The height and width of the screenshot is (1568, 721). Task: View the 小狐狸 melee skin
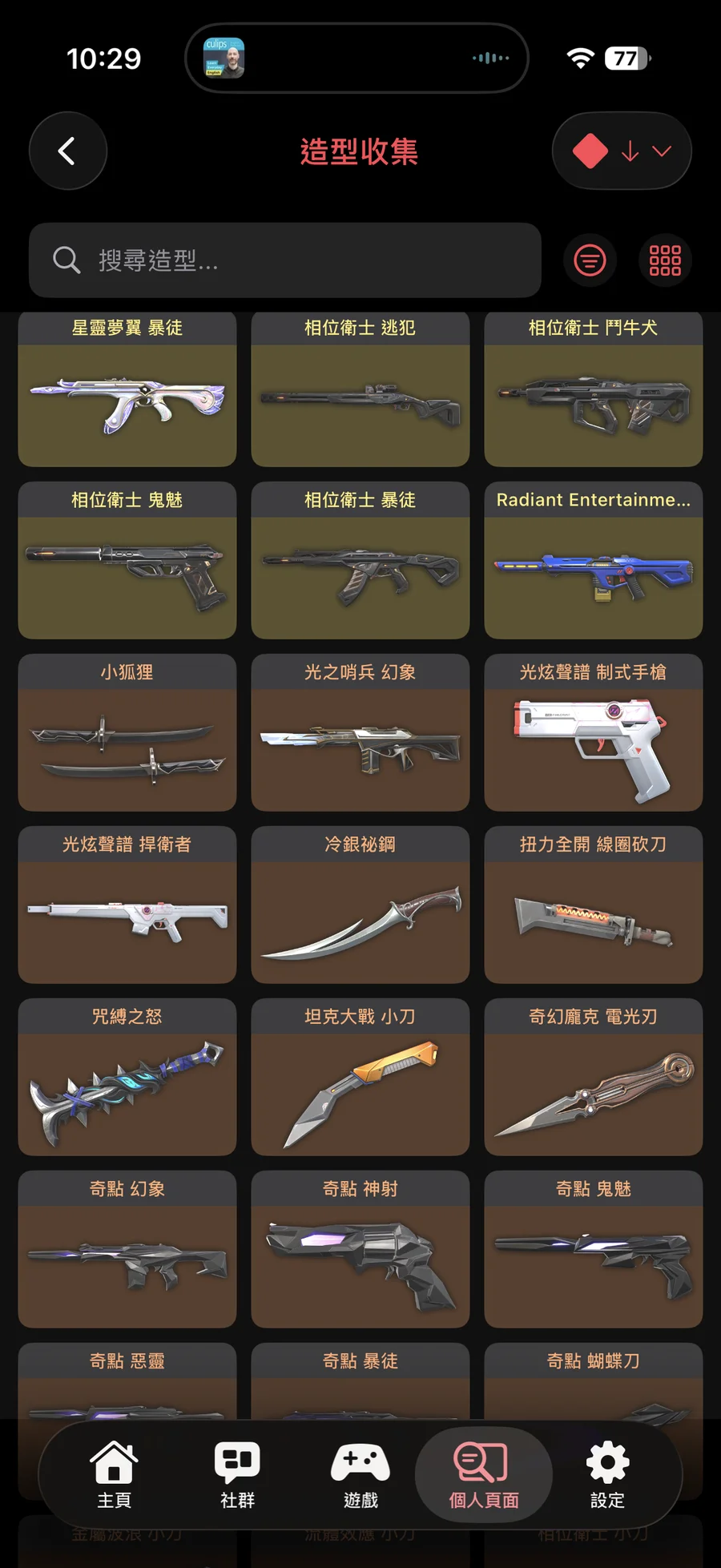tap(127, 733)
